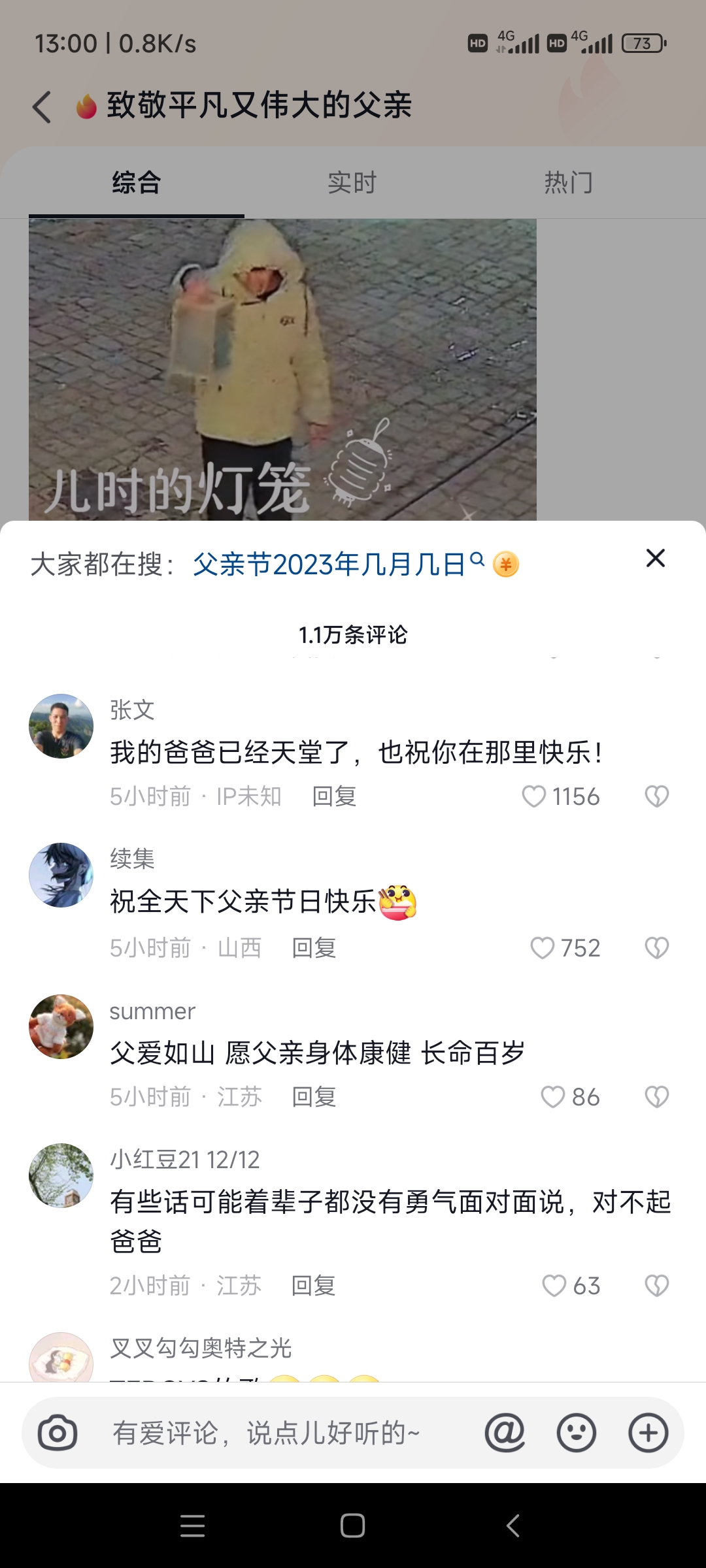Reply to 续集's comment
This screenshot has height=1568, width=706.
(314, 948)
